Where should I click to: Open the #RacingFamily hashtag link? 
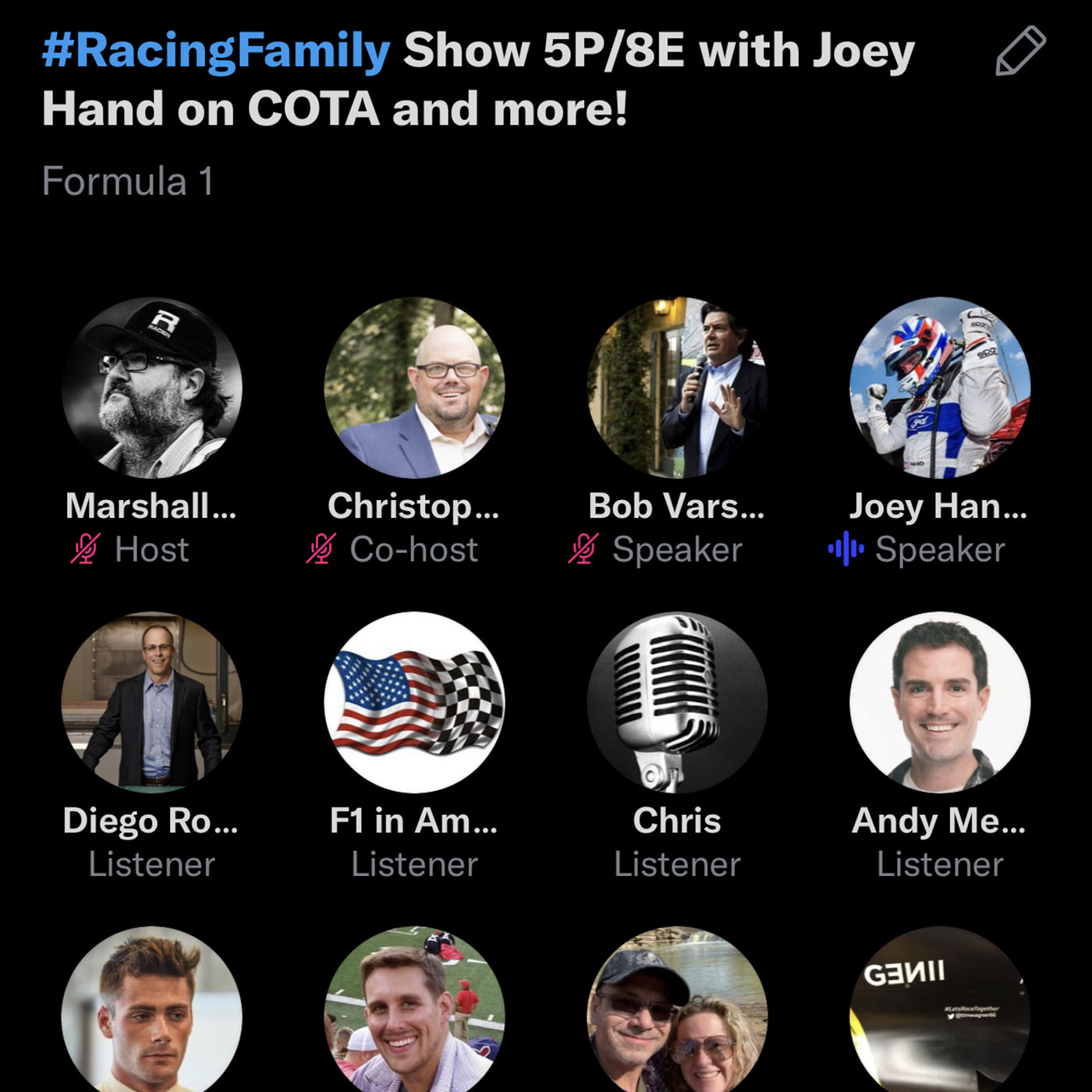(216, 51)
